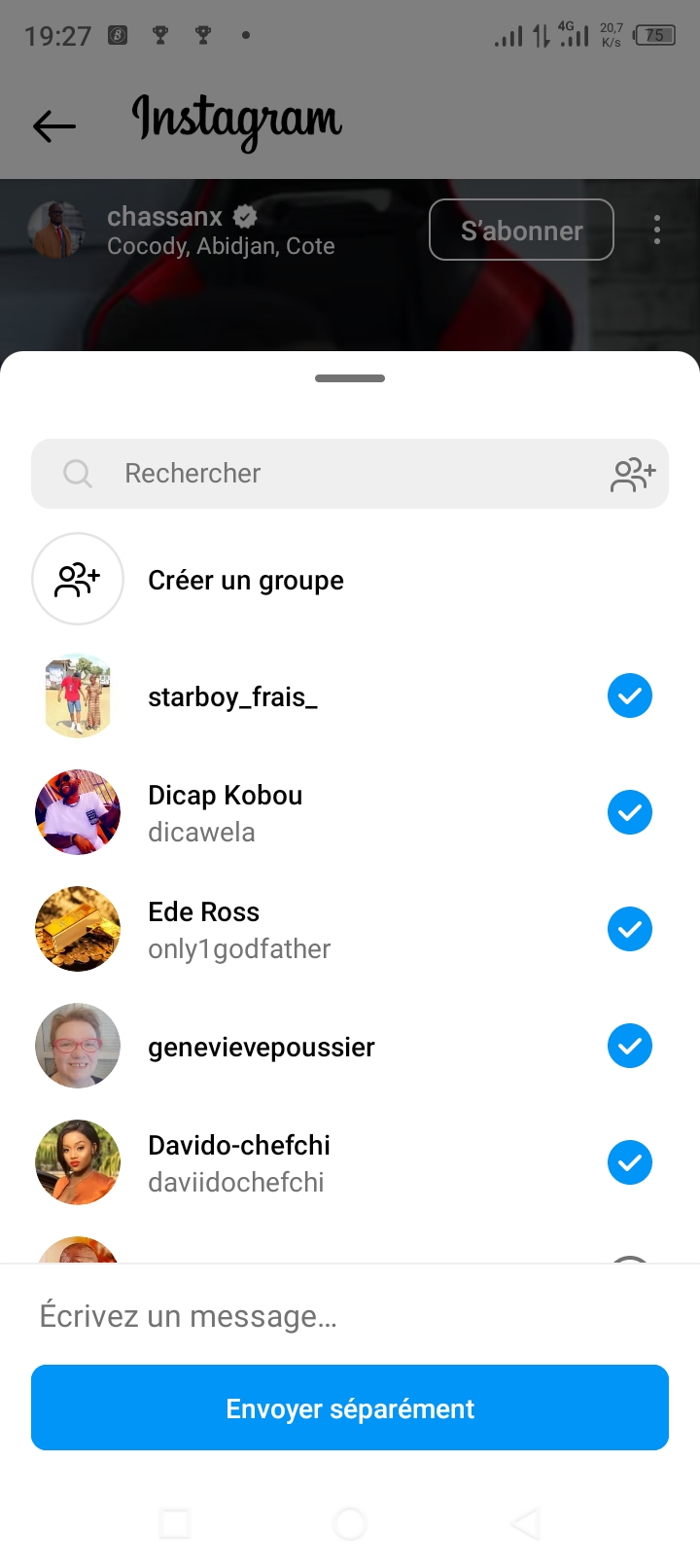Go back using the top arrow
Image resolution: width=700 pixels, height=1568 pixels.
click(54, 125)
